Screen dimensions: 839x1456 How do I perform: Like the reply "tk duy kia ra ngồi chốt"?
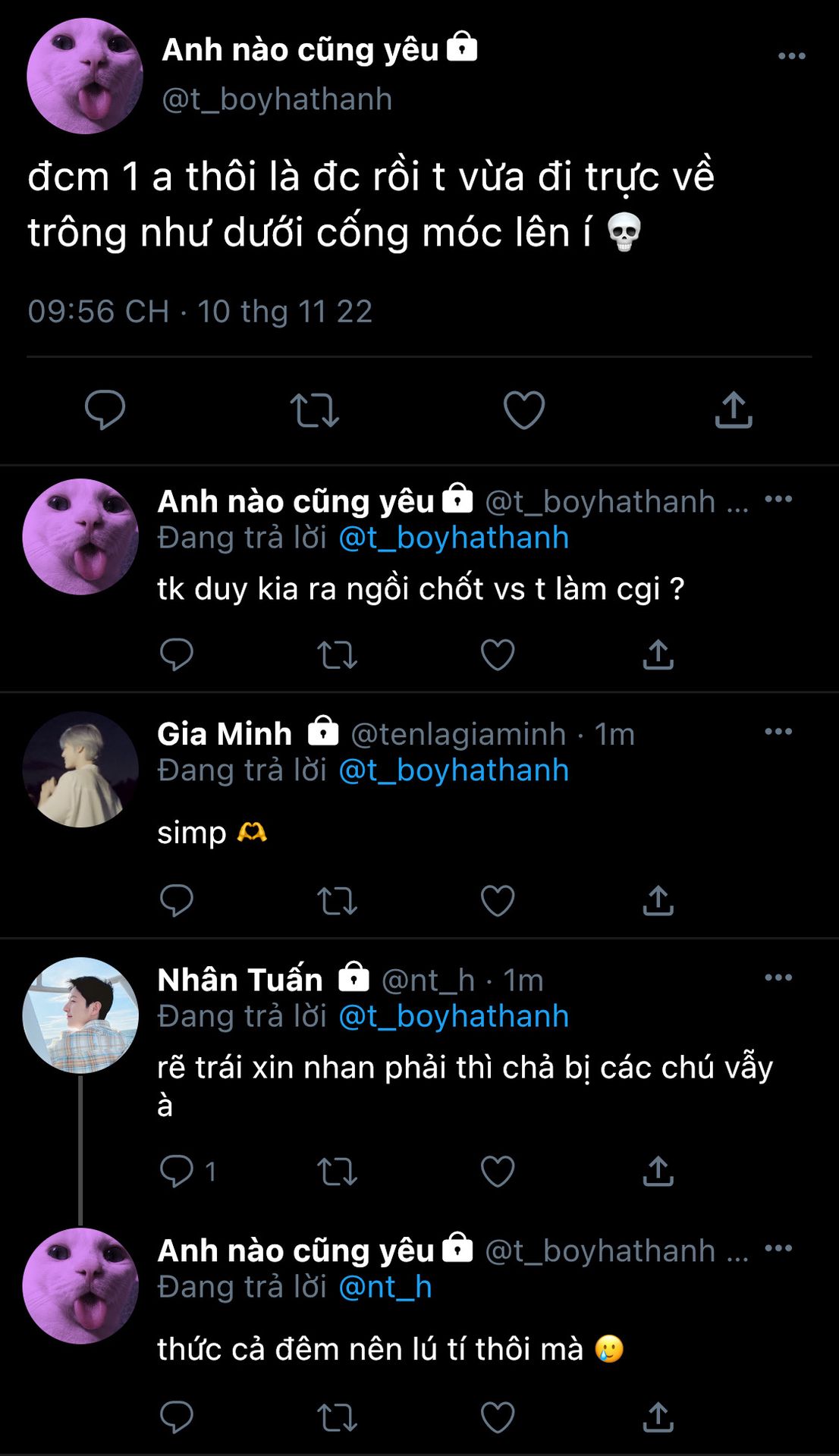point(498,654)
